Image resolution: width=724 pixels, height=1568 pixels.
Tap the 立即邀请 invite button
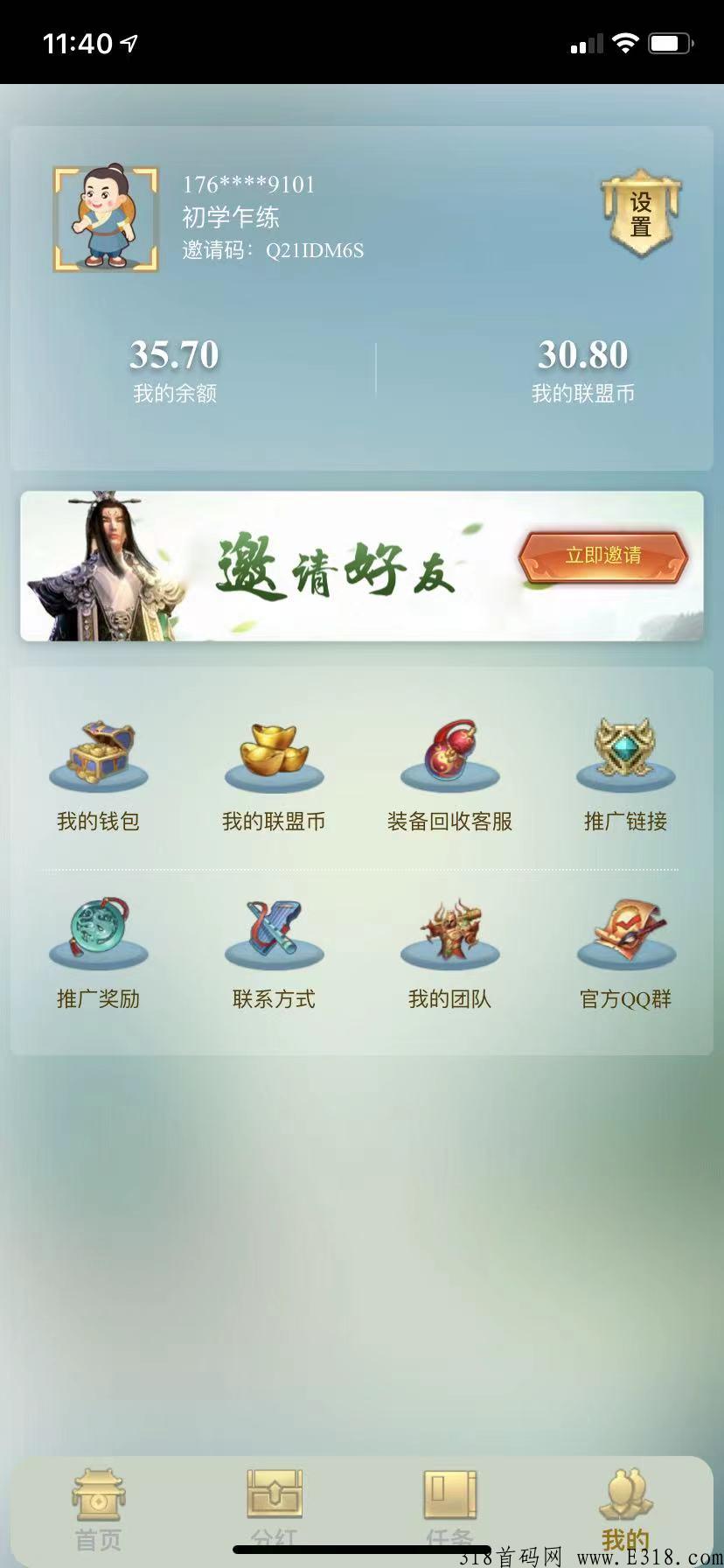[603, 556]
